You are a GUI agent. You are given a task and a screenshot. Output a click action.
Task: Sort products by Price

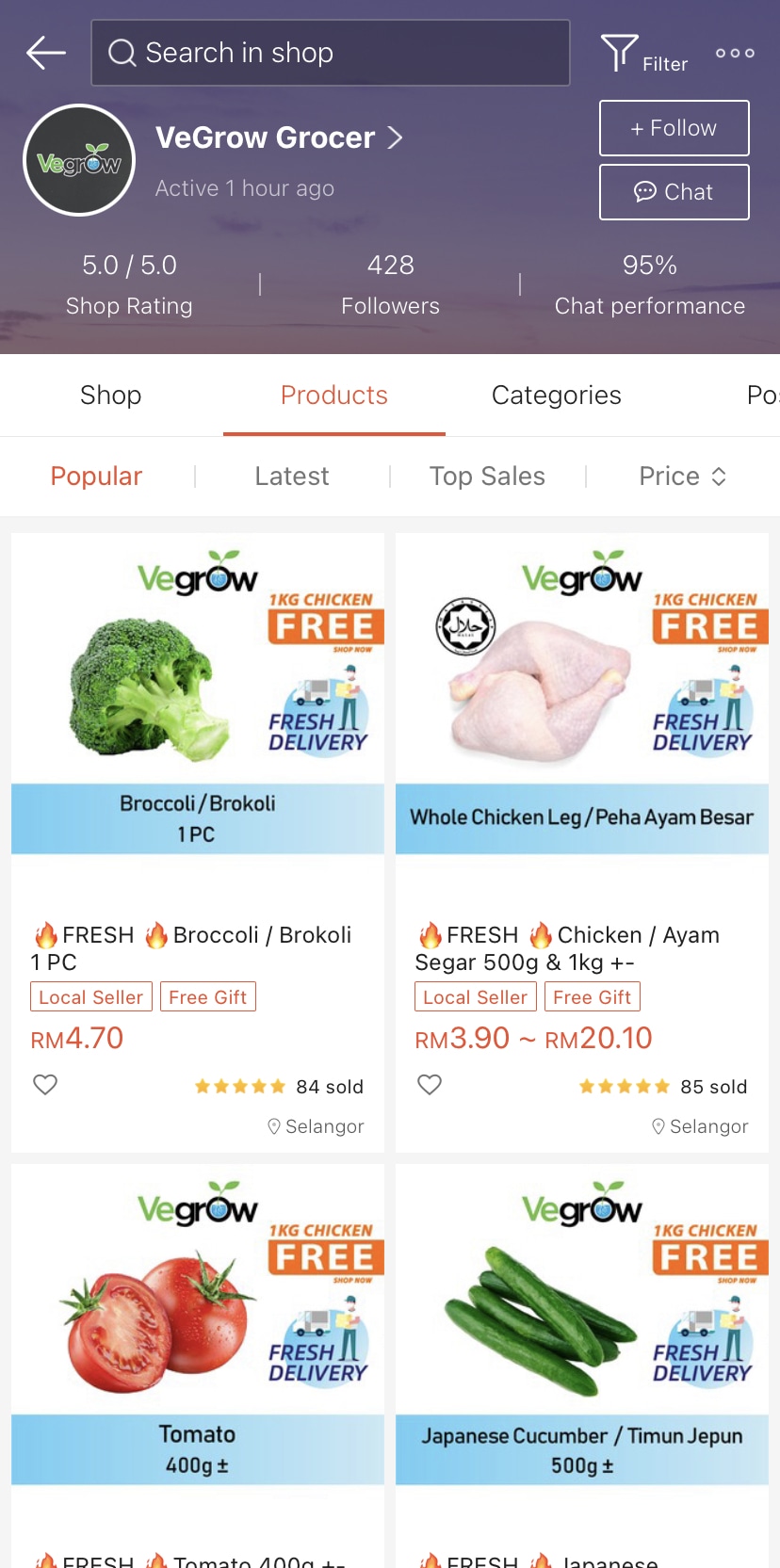pos(681,477)
